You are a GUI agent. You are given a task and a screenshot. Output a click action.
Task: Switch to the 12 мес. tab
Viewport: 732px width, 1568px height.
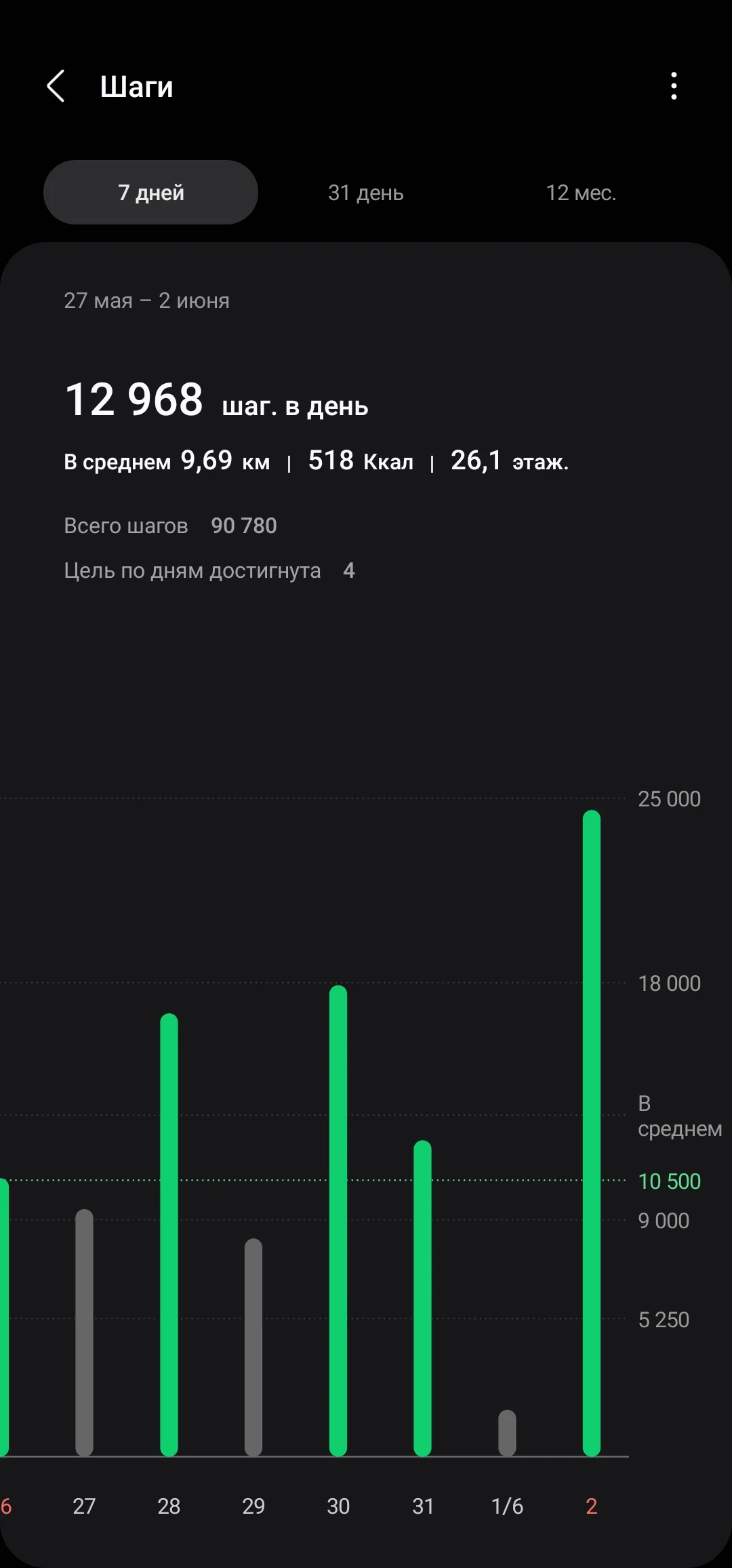[582, 192]
